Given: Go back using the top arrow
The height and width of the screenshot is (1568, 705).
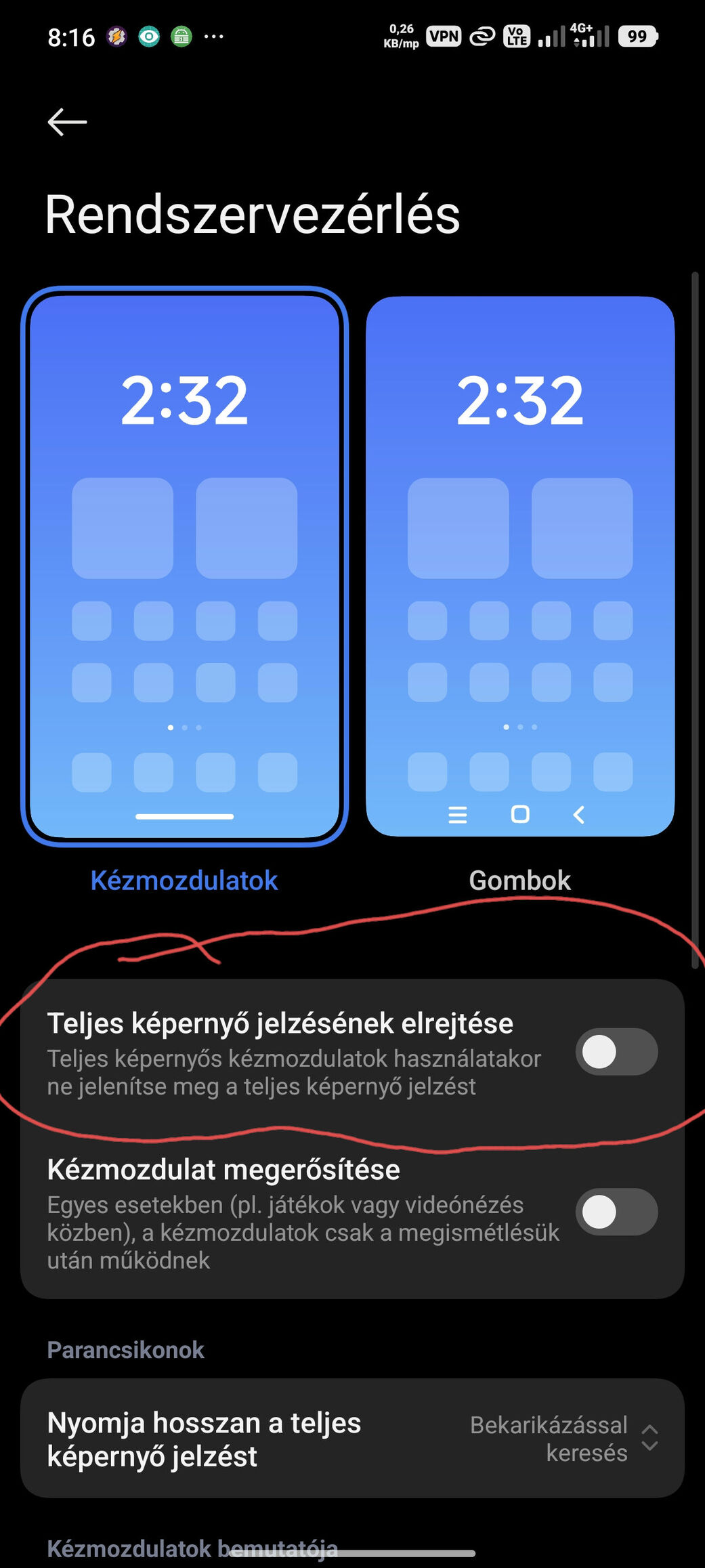Looking at the screenshot, I should 67,123.
